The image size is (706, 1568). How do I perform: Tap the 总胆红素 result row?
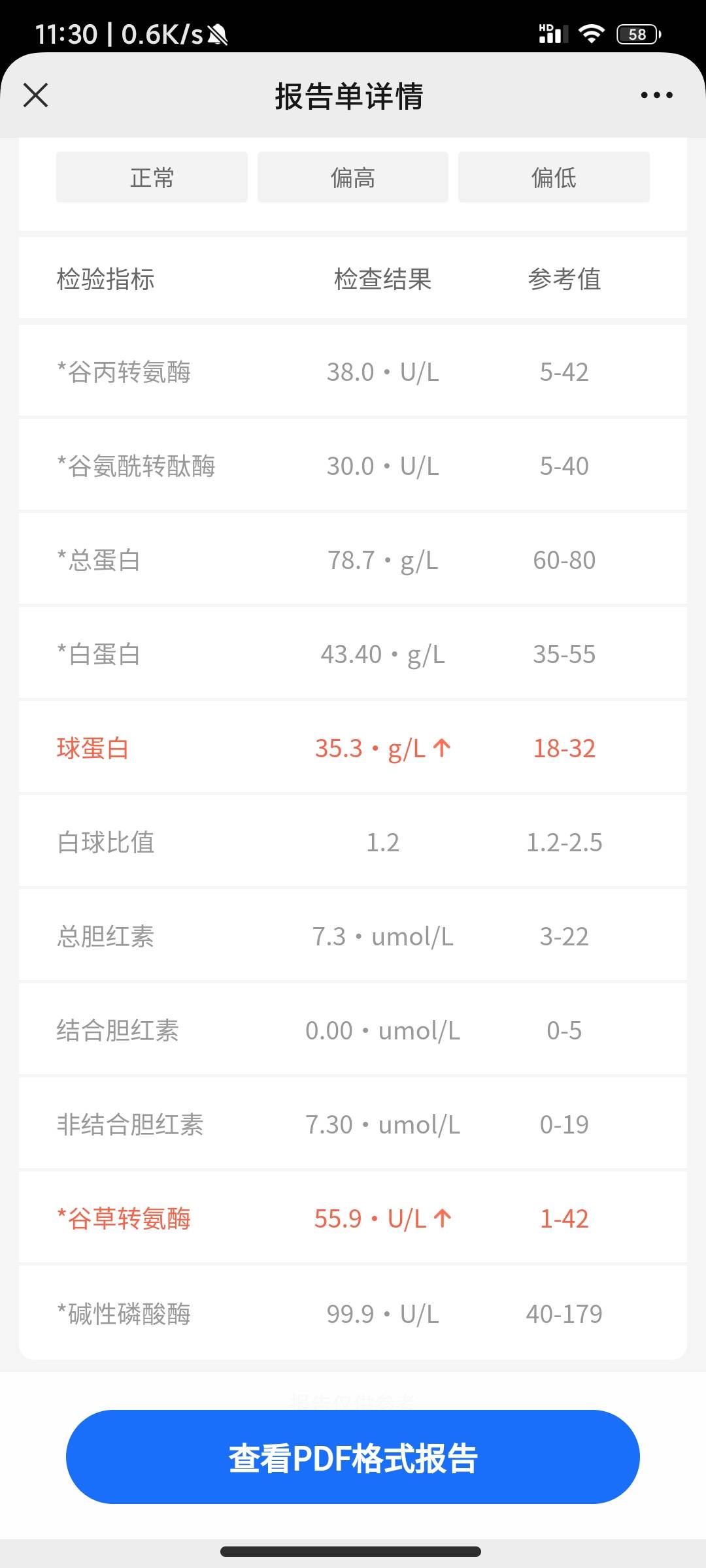tap(353, 936)
